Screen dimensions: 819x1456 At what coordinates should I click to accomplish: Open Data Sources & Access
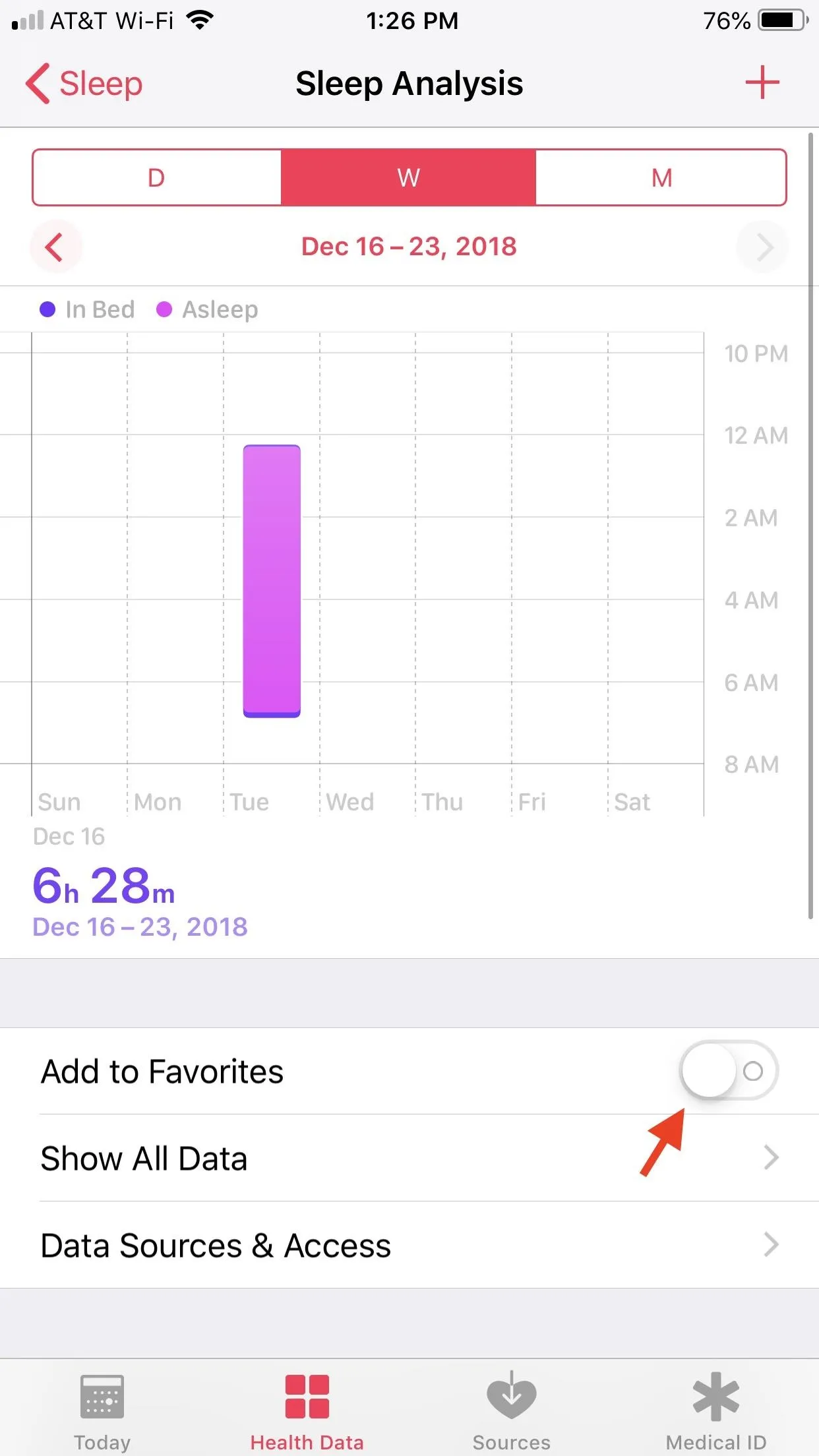point(409,1245)
